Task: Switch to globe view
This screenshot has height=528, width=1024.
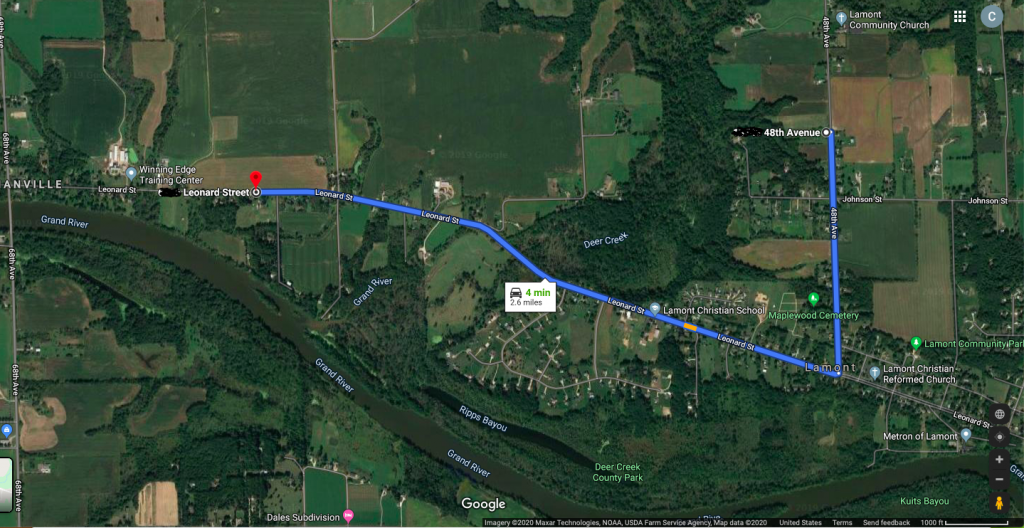Action: click(x=1000, y=414)
